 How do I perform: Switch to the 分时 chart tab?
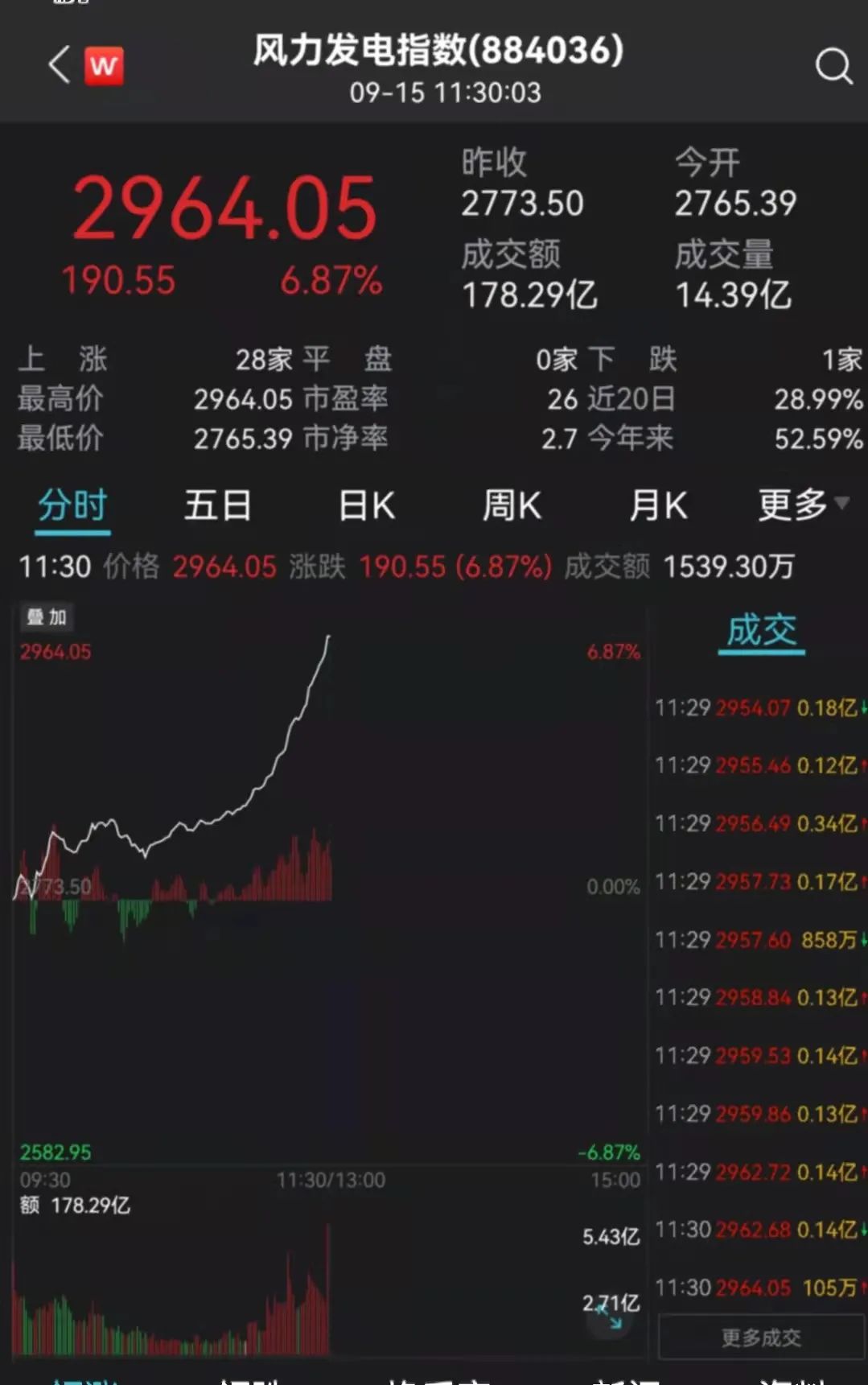[72, 506]
